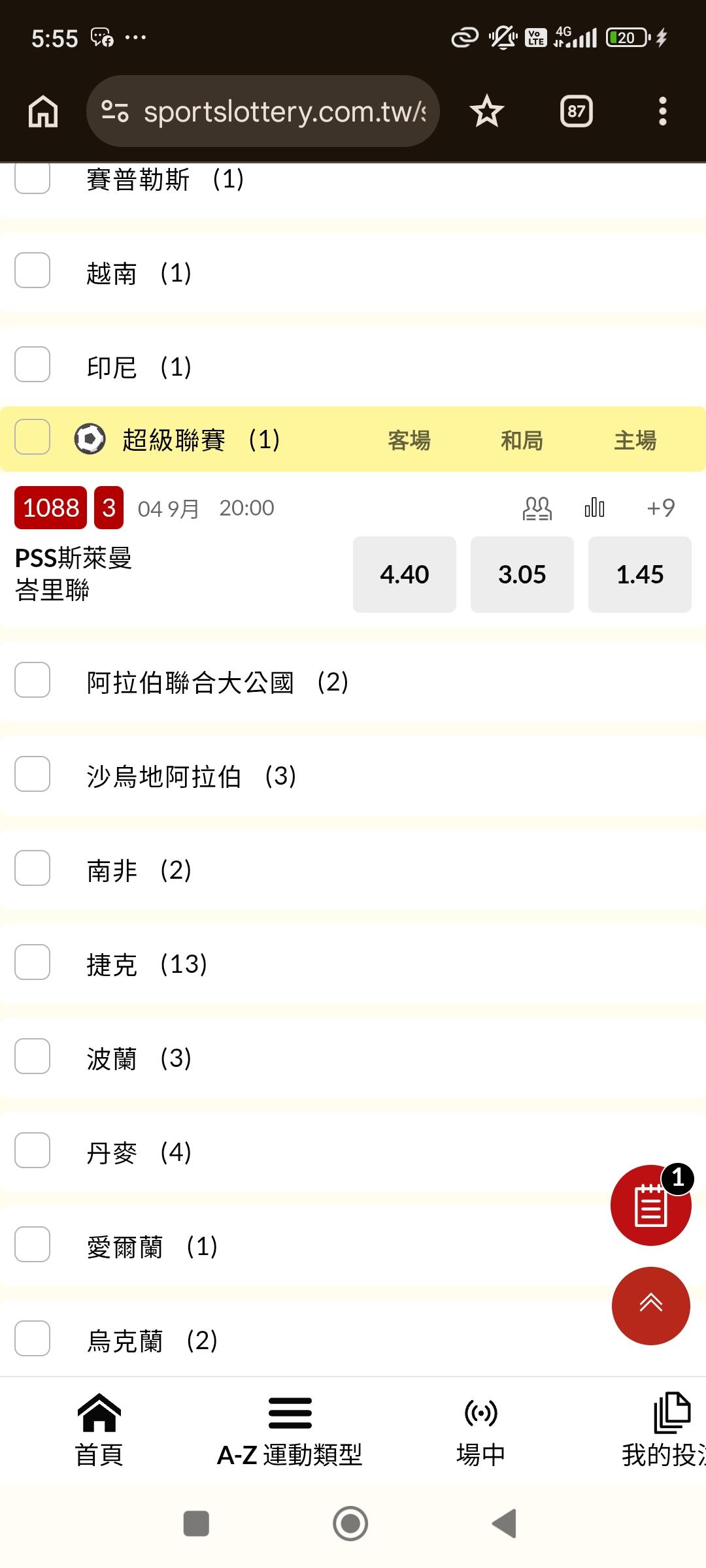Open match statistics bar chart icon

click(x=594, y=508)
